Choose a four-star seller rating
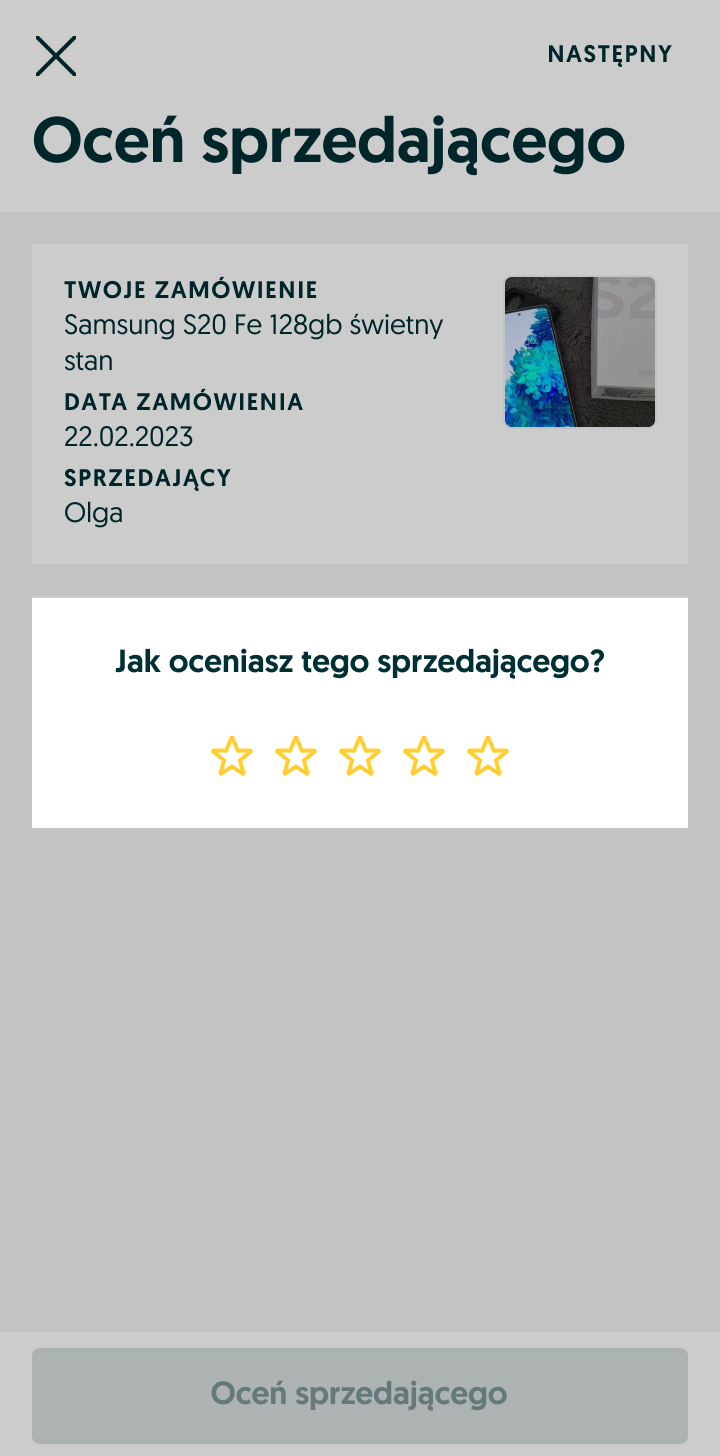720x1456 pixels. point(424,757)
